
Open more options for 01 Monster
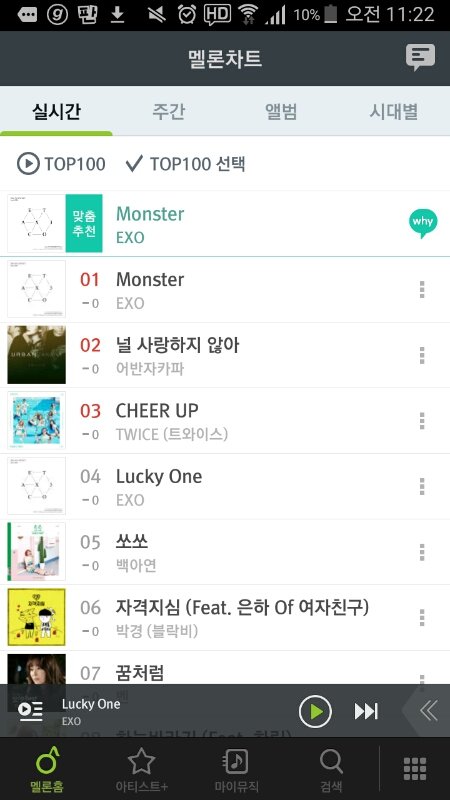click(422, 289)
